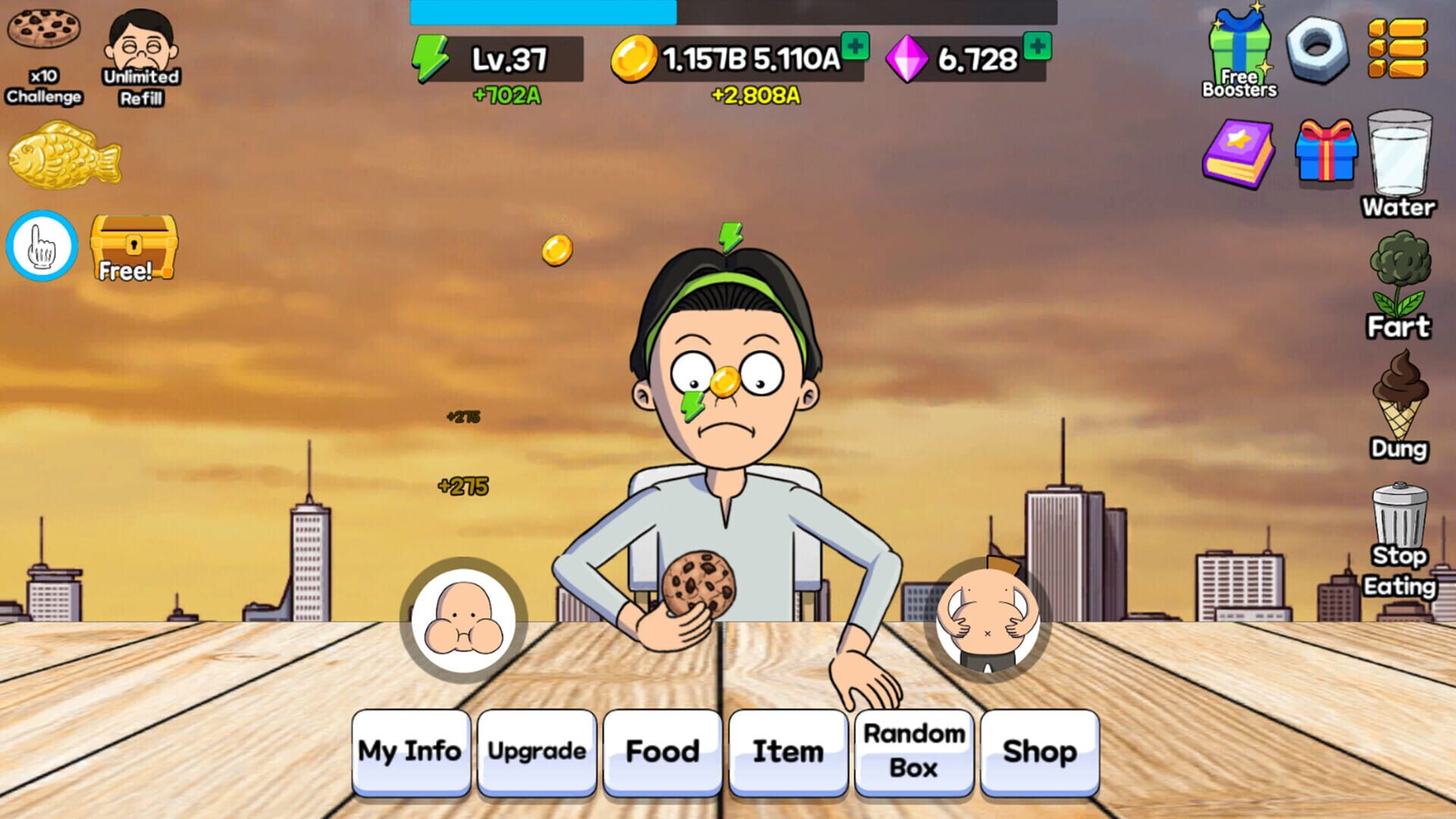The height and width of the screenshot is (819, 1456).
Task: Toggle the auto-tap finger icon
Action: 42,246
